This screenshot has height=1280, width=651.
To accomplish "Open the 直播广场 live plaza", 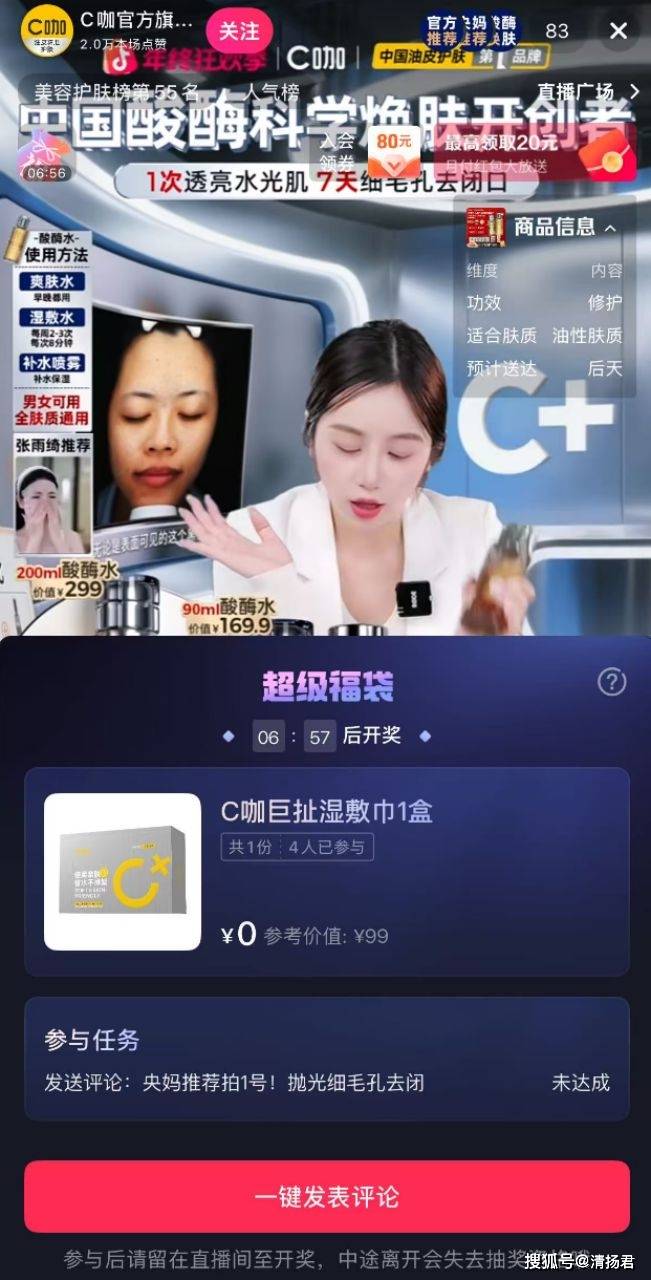I will 587,91.
